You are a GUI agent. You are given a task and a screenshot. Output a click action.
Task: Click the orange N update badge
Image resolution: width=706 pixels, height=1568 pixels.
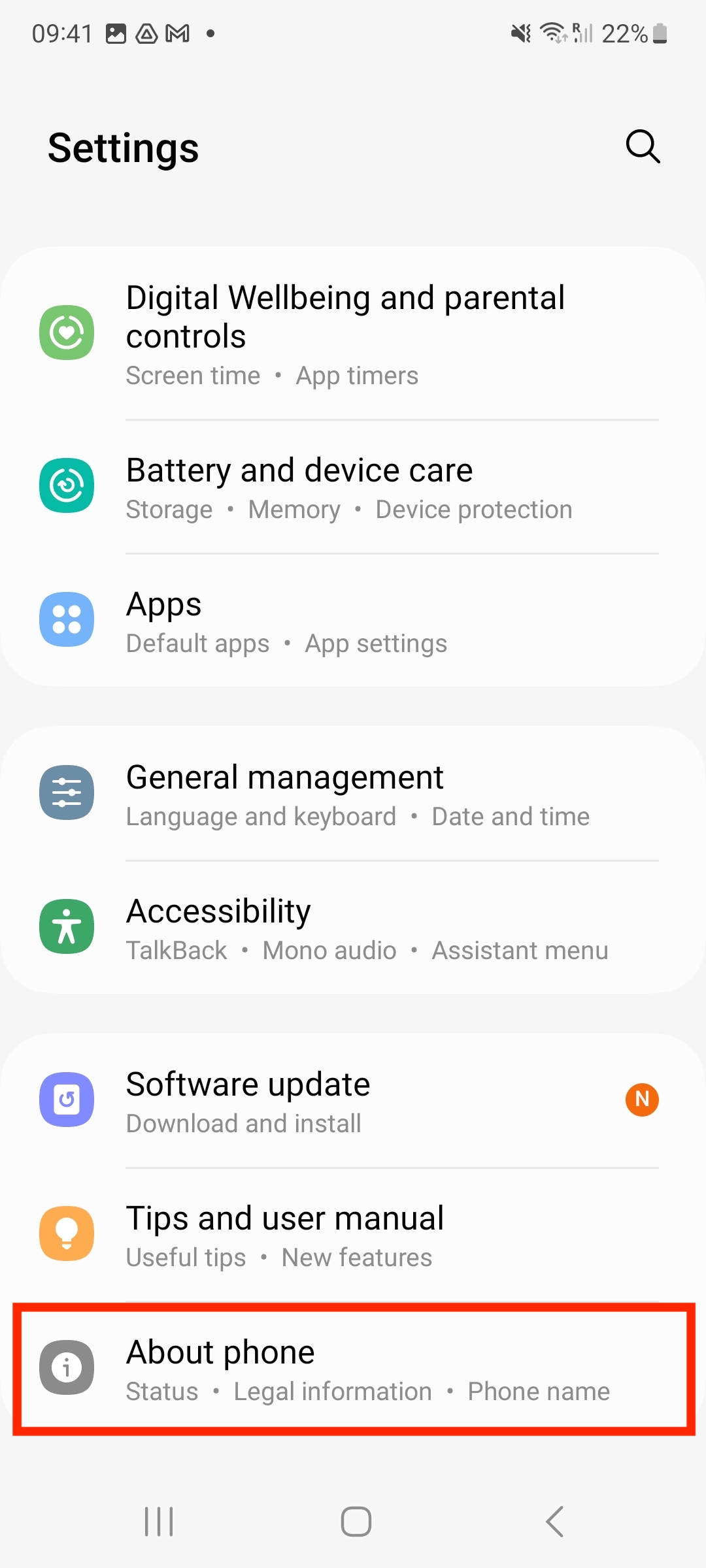[641, 1100]
